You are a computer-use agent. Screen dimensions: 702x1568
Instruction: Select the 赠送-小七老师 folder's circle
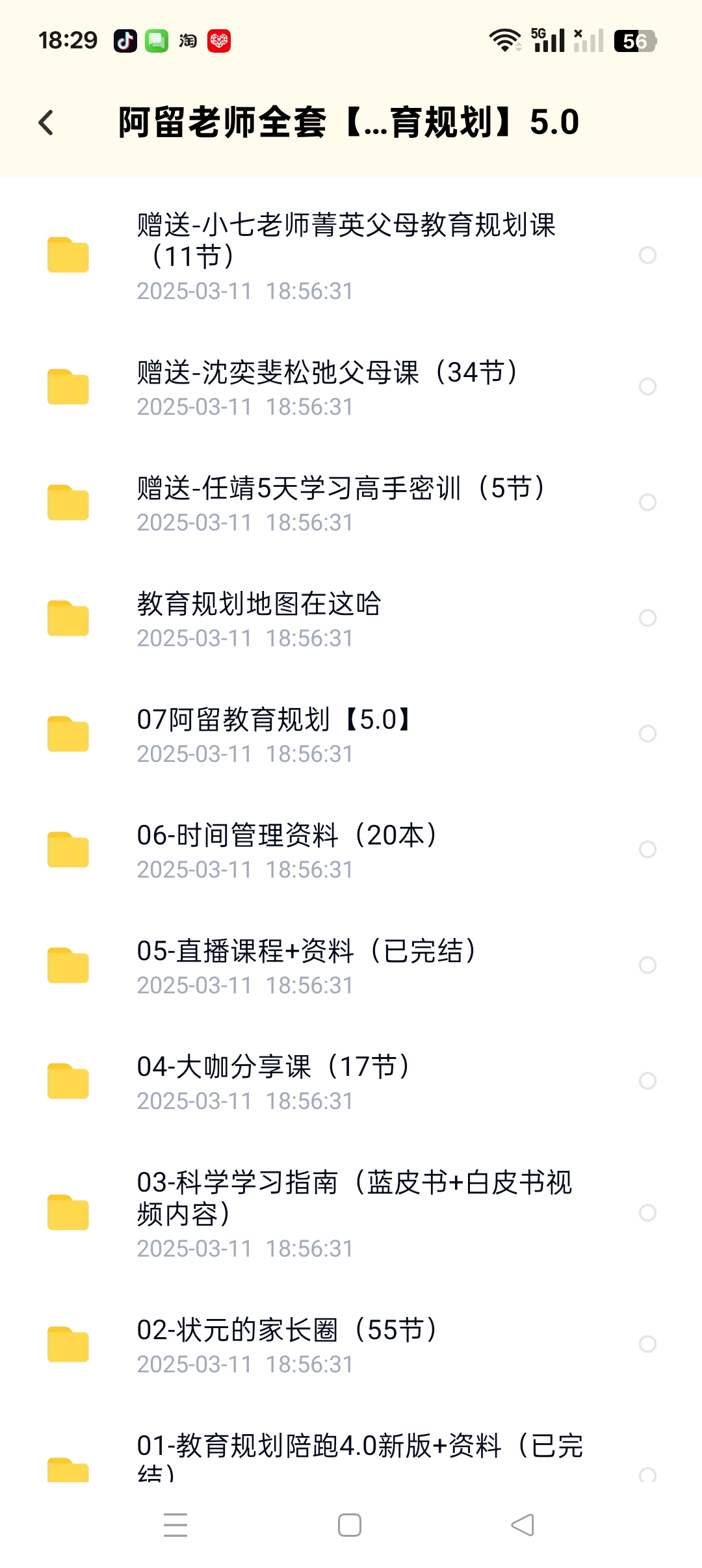[x=647, y=255]
